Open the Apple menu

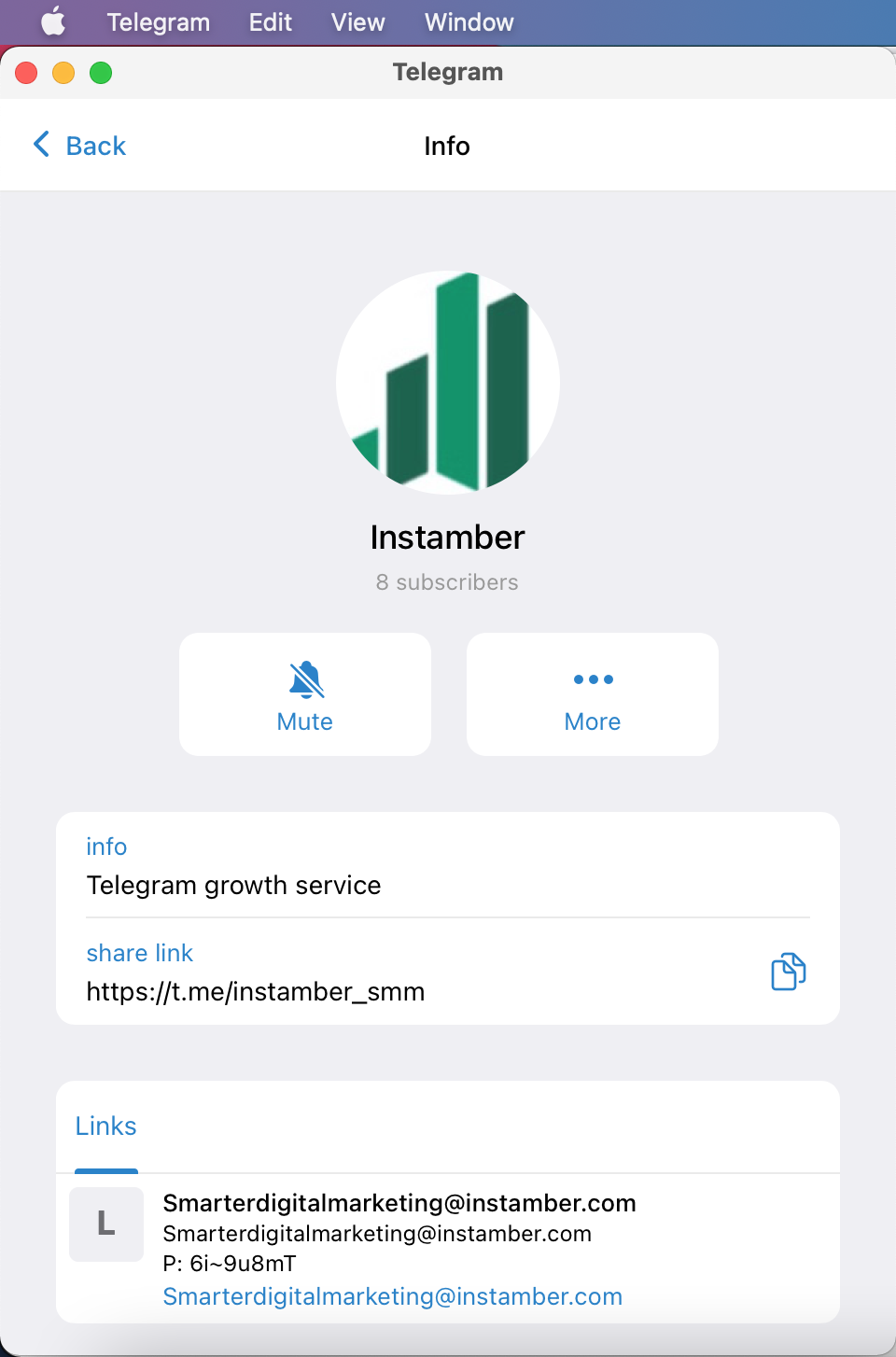click(53, 21)
